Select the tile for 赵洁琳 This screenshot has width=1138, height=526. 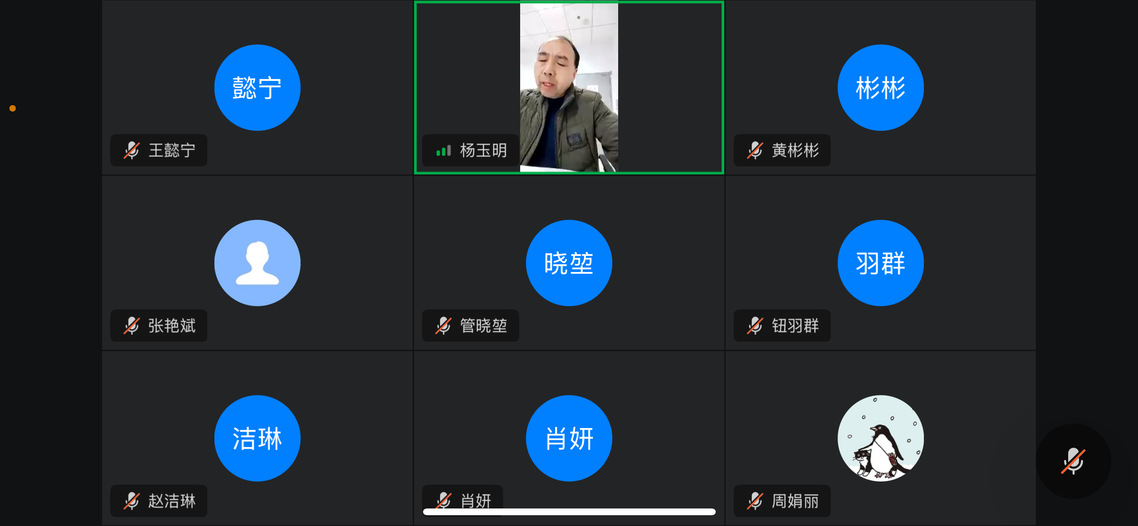coord(257,438)
